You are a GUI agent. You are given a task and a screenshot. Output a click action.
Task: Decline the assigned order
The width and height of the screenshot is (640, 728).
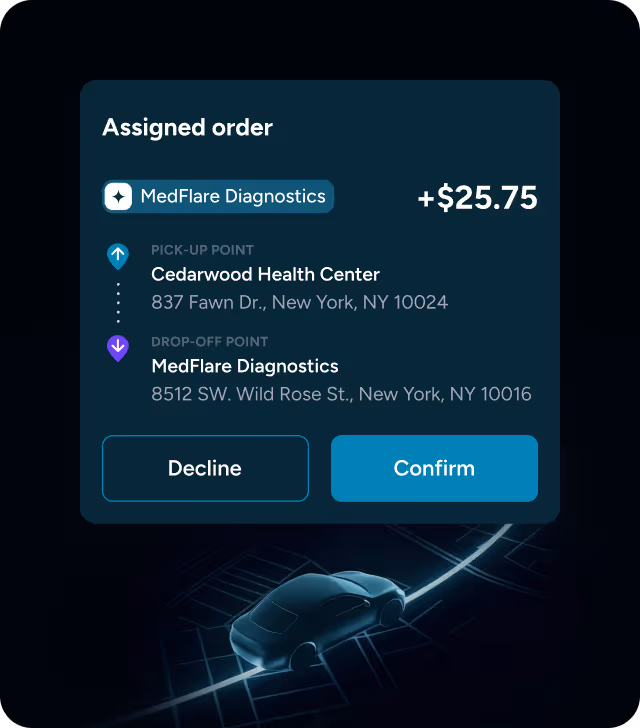[x=205, y=468]
